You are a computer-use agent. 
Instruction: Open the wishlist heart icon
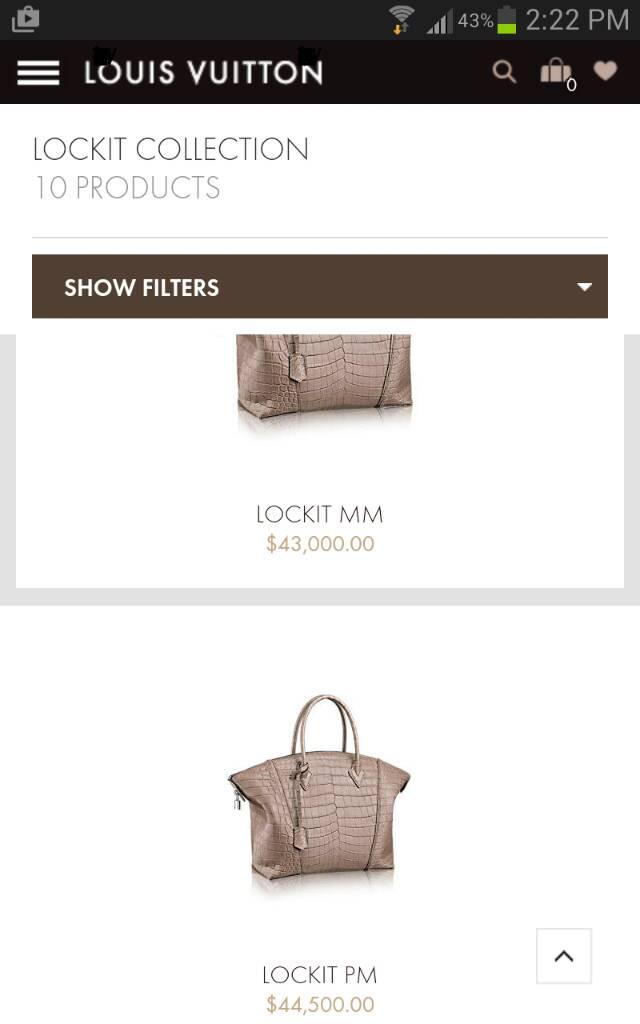tap(605, 70)
